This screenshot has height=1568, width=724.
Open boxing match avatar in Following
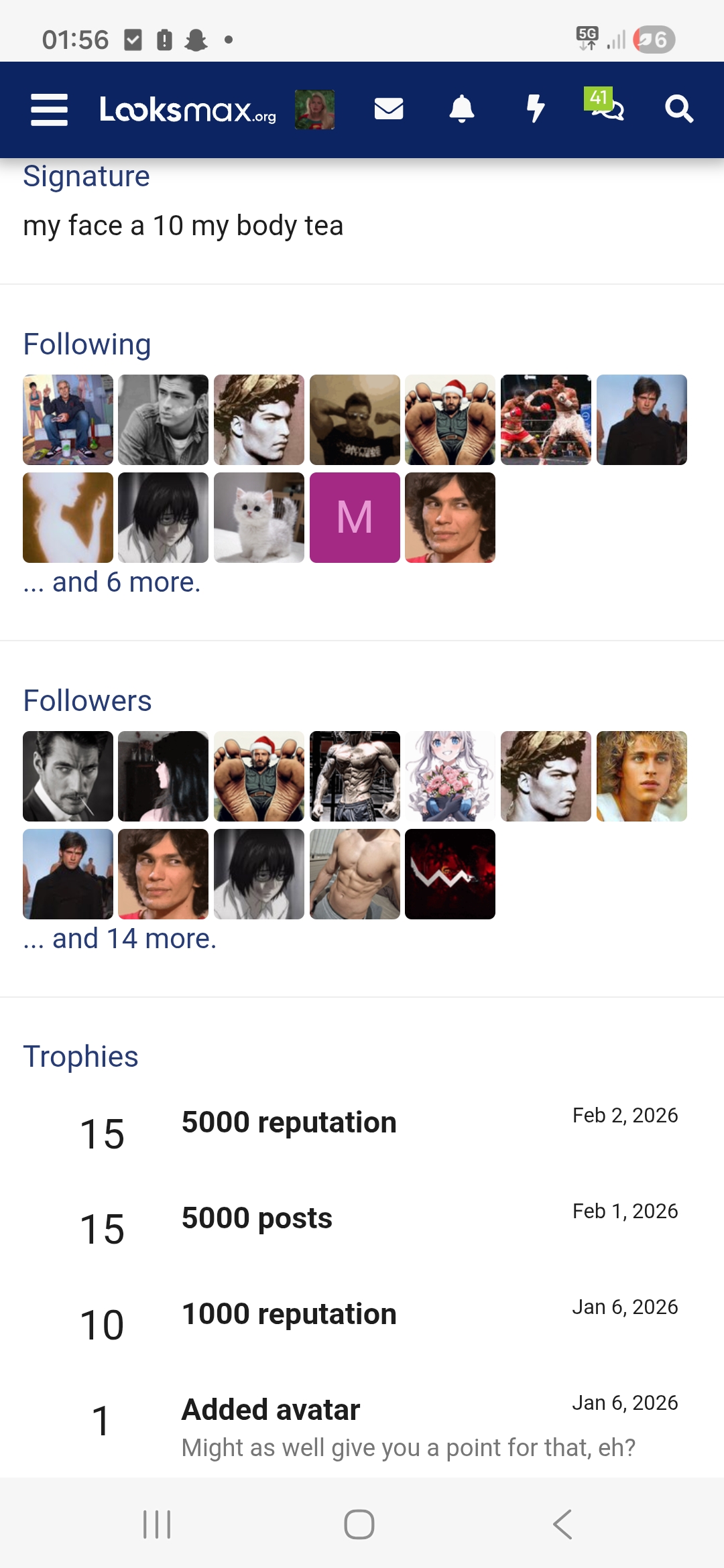click(x=546, y=419)
